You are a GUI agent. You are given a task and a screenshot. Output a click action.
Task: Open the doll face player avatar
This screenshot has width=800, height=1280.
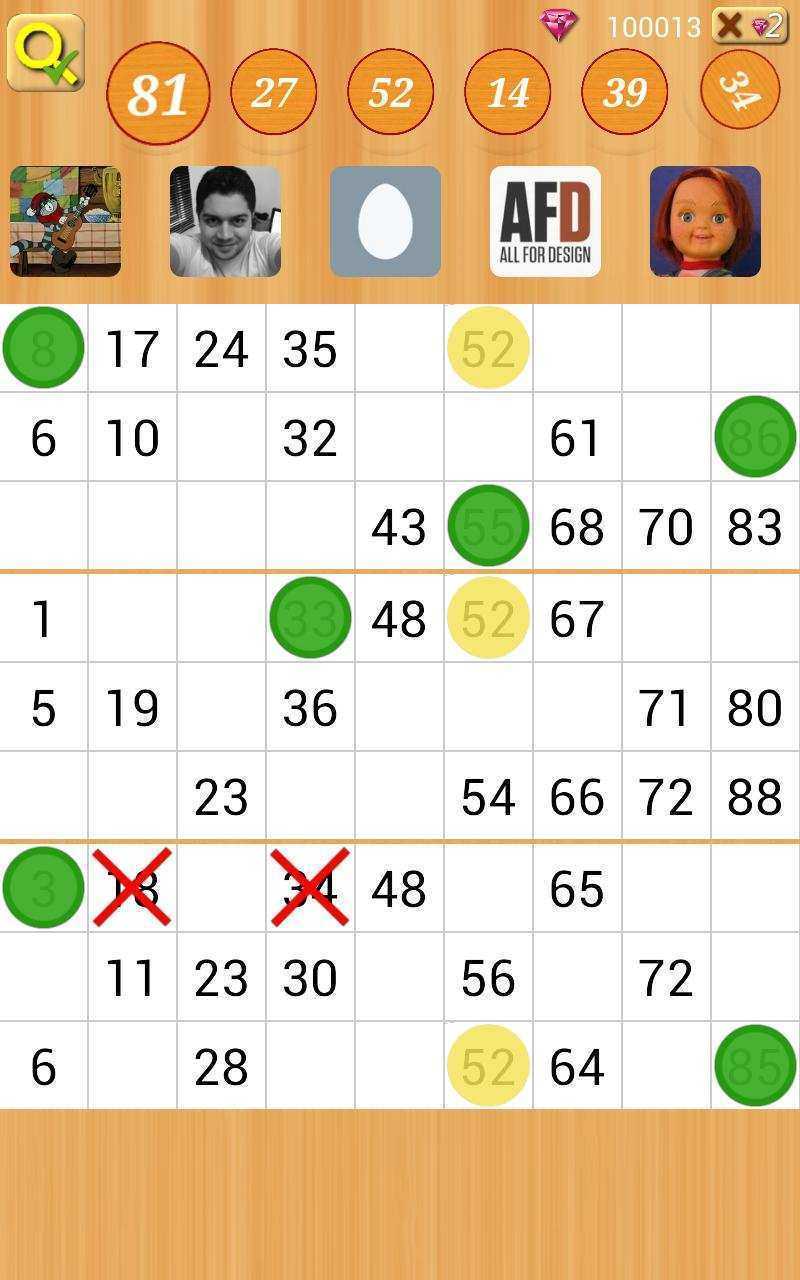click(705, 221)
